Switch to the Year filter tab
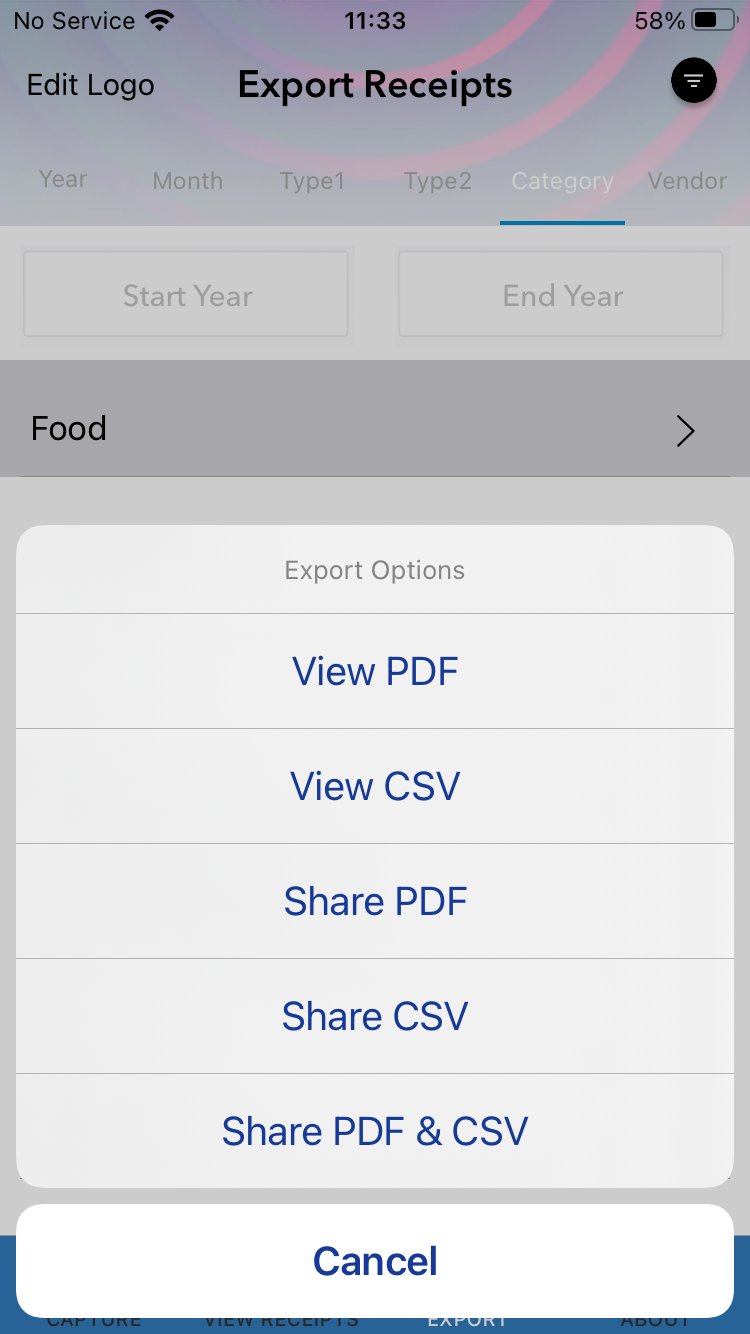750x1334 pixels. pos(62,181)
